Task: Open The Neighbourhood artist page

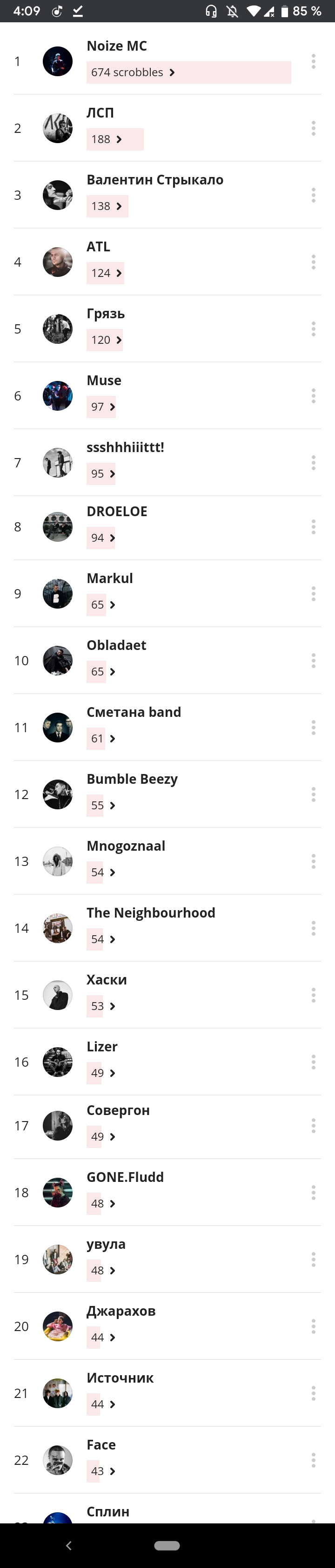Action: pyautogui.click(x=150, y=913)
